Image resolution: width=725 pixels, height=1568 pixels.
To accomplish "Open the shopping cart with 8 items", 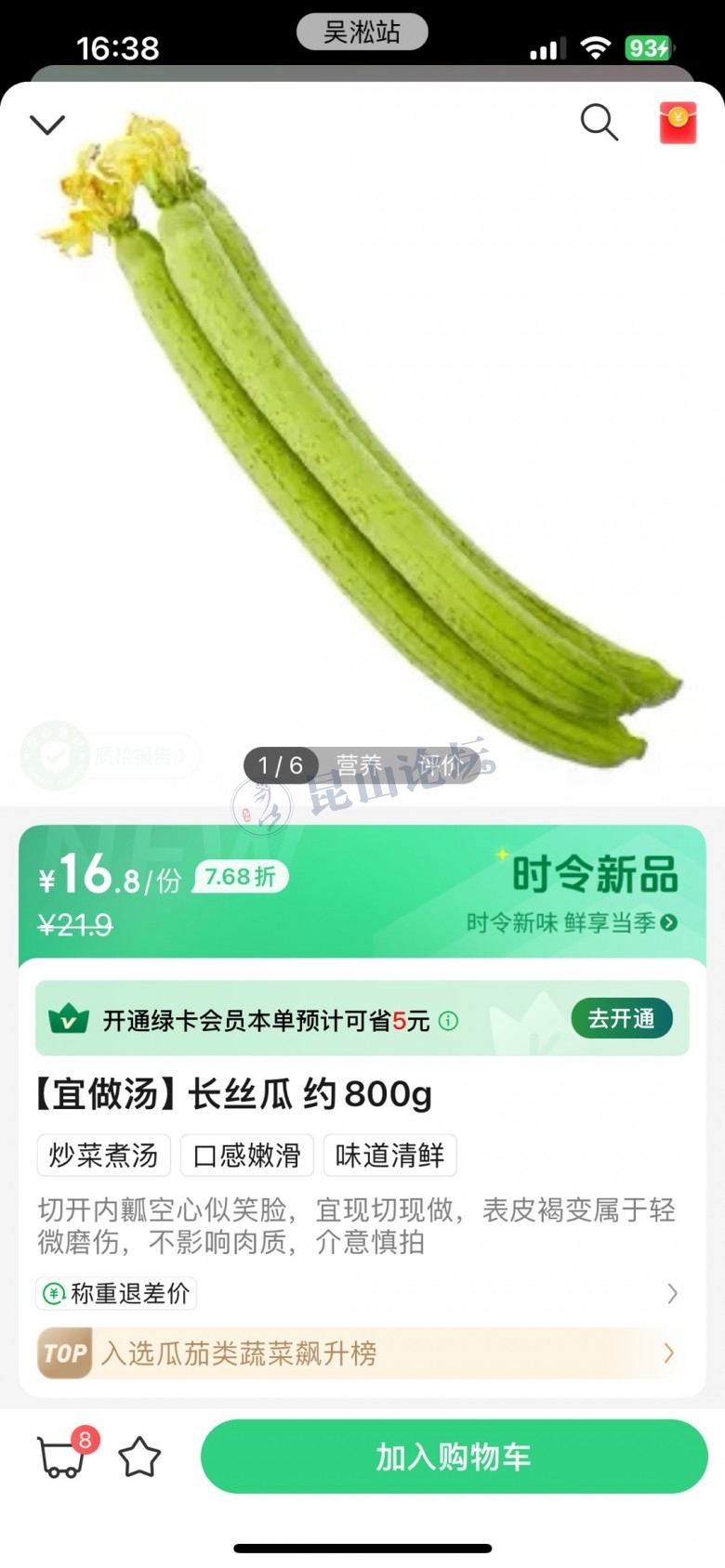I will pyautogui.click(x=62, y=1456).
